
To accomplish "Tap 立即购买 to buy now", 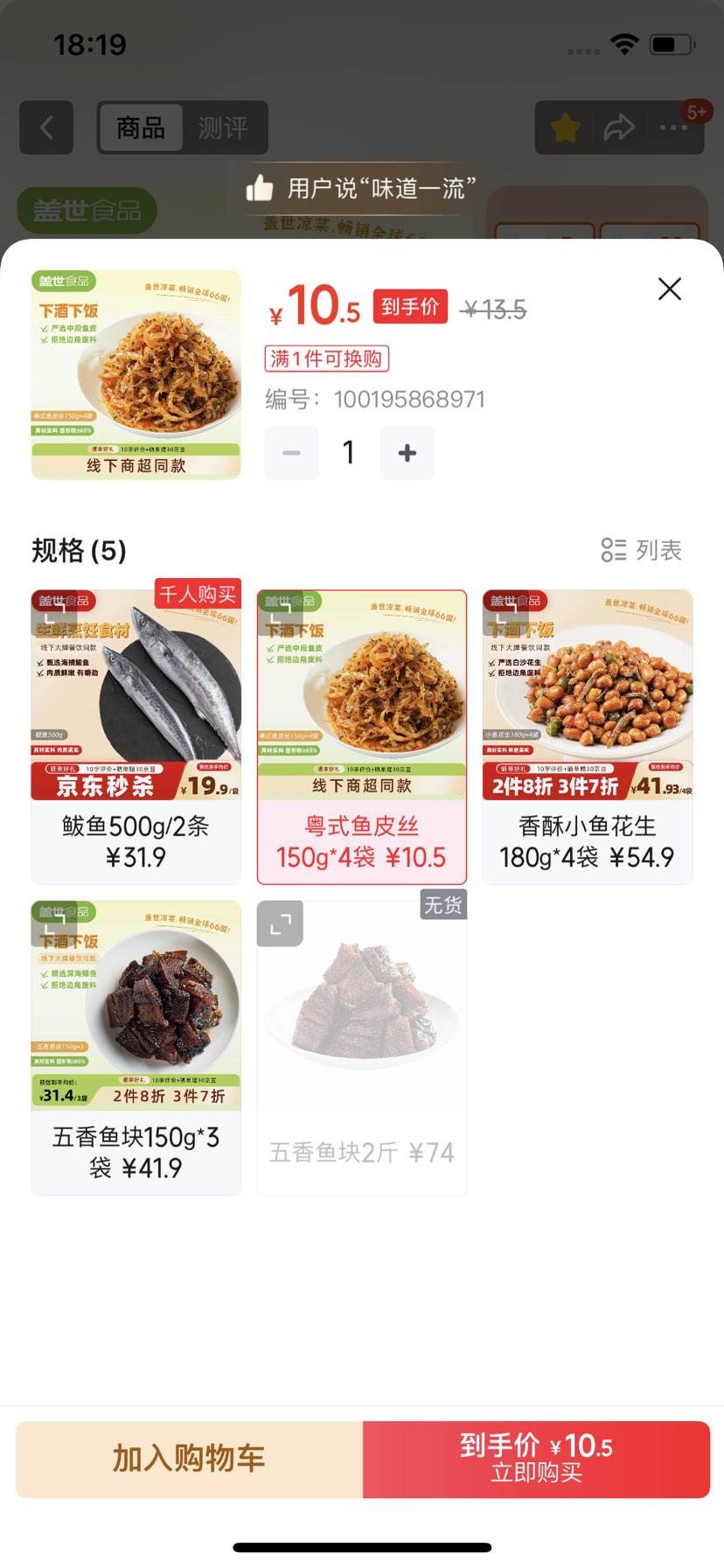I will pos(536,1458).
